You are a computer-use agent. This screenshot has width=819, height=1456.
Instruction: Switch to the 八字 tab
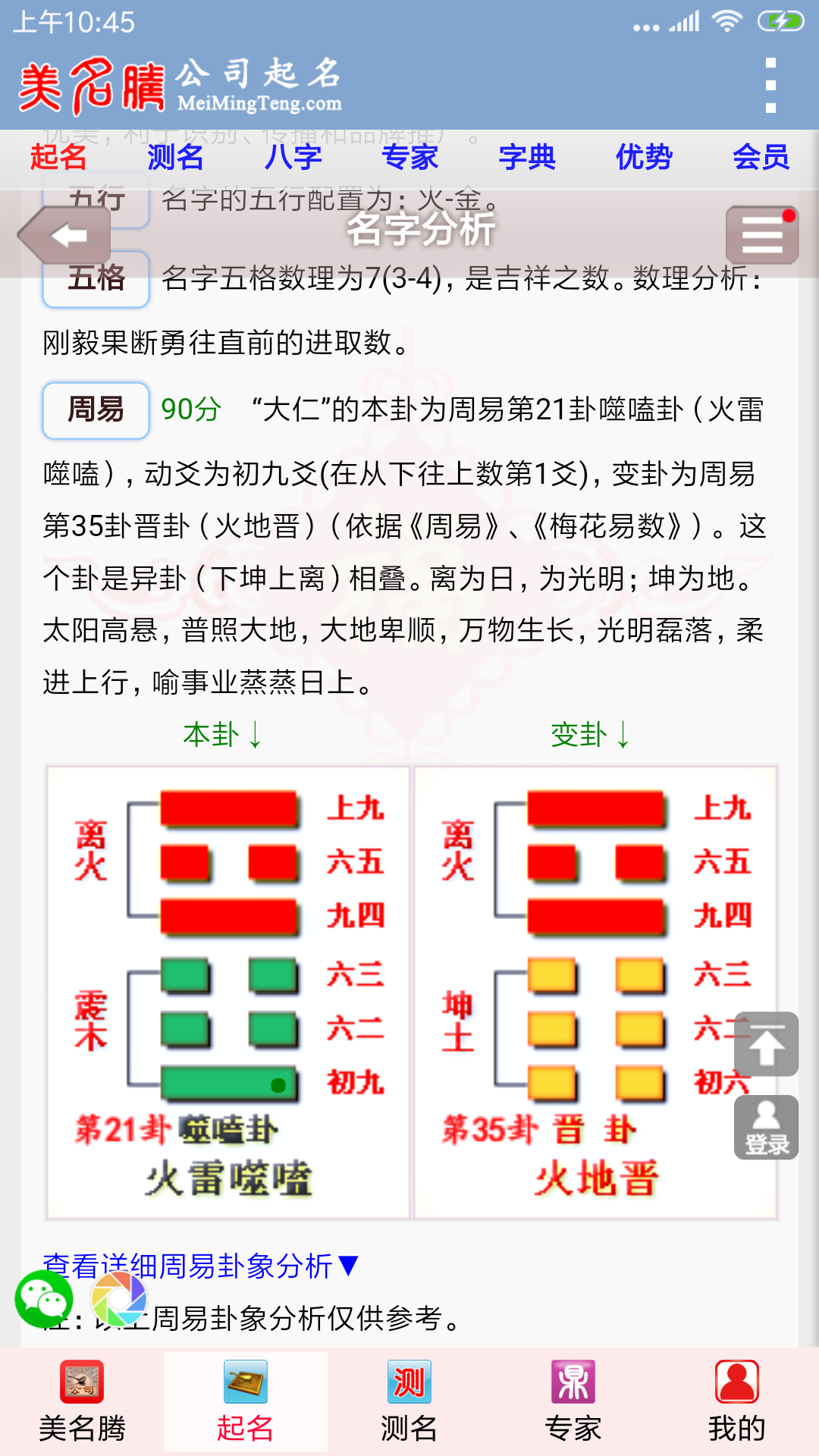click(x=294, y=158)
